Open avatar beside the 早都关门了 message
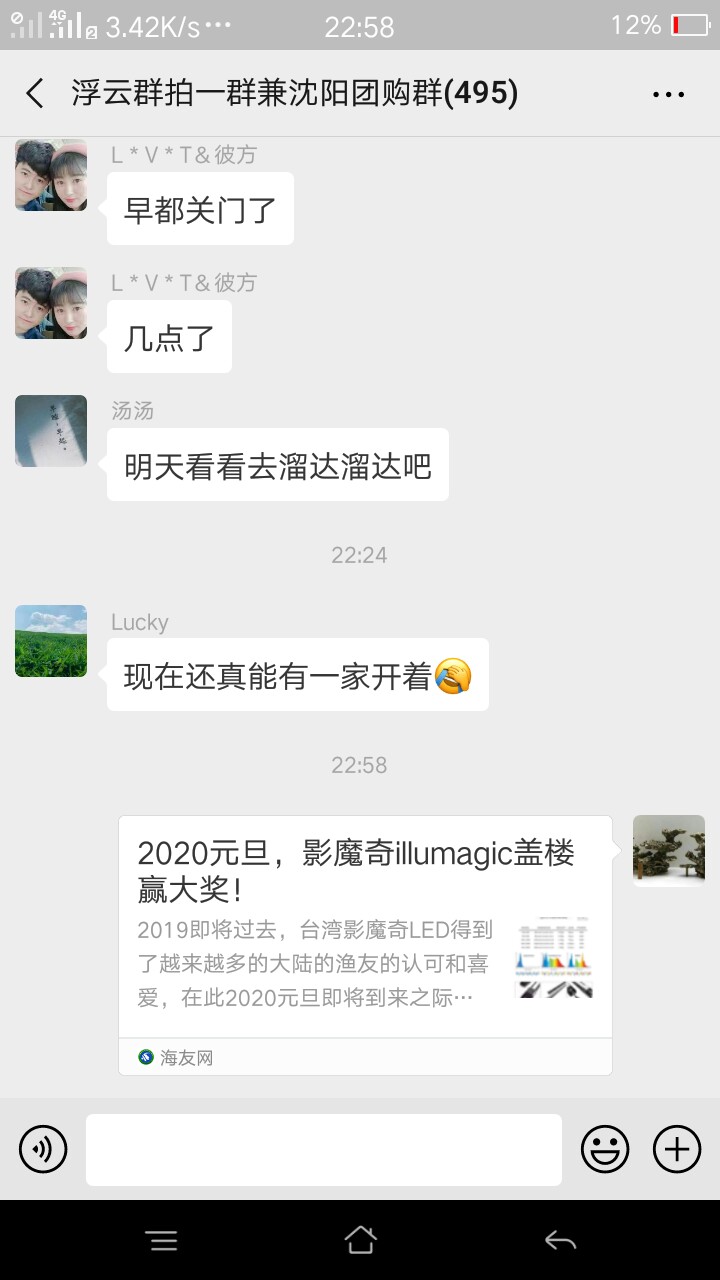Viewport: 720px width, 1280px height. [51, 175]
